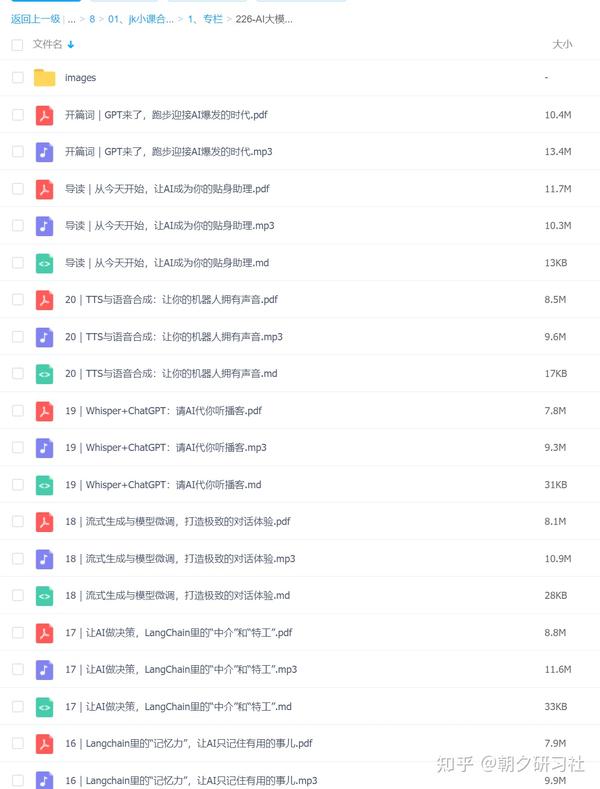
Task: Select the 17 让AI做决策 mp3 checkbox
Action: (17, 670)
